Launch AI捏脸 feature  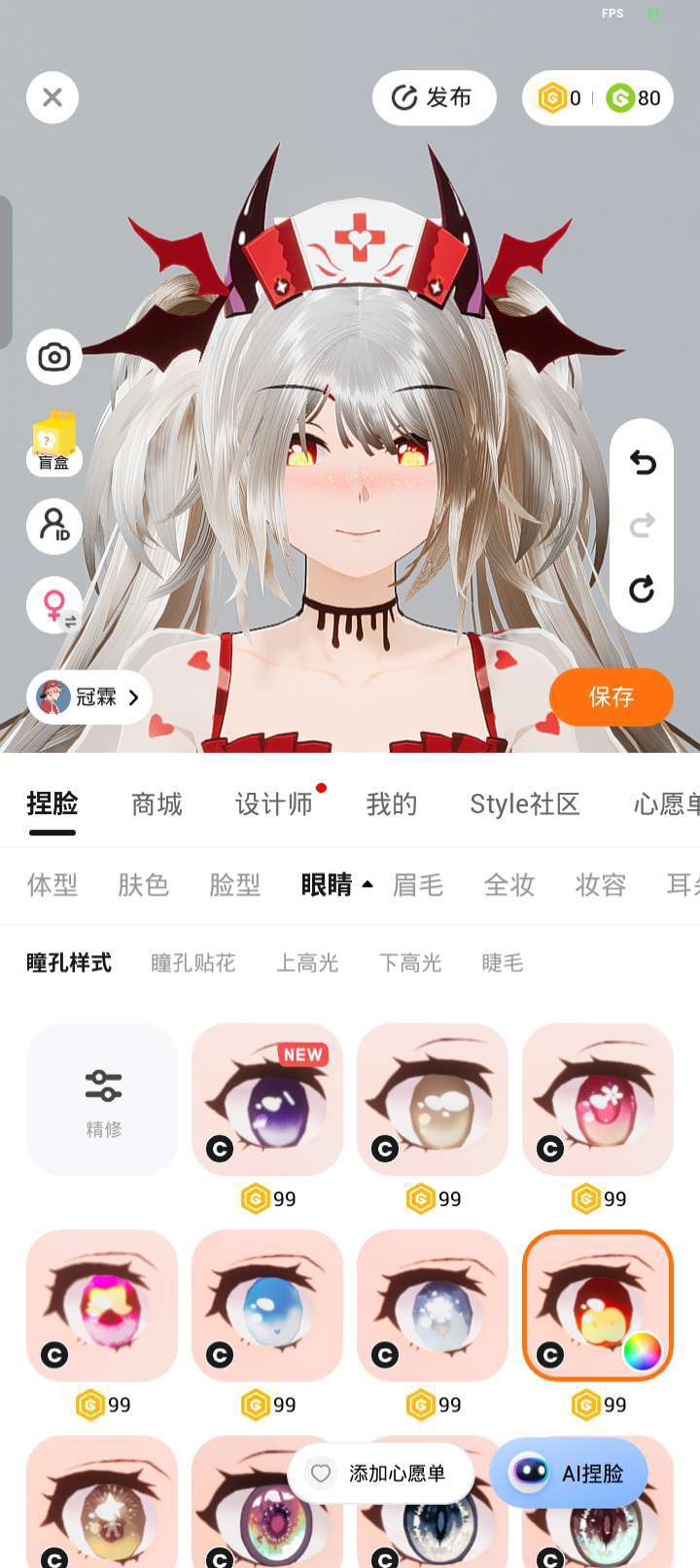569,1473
